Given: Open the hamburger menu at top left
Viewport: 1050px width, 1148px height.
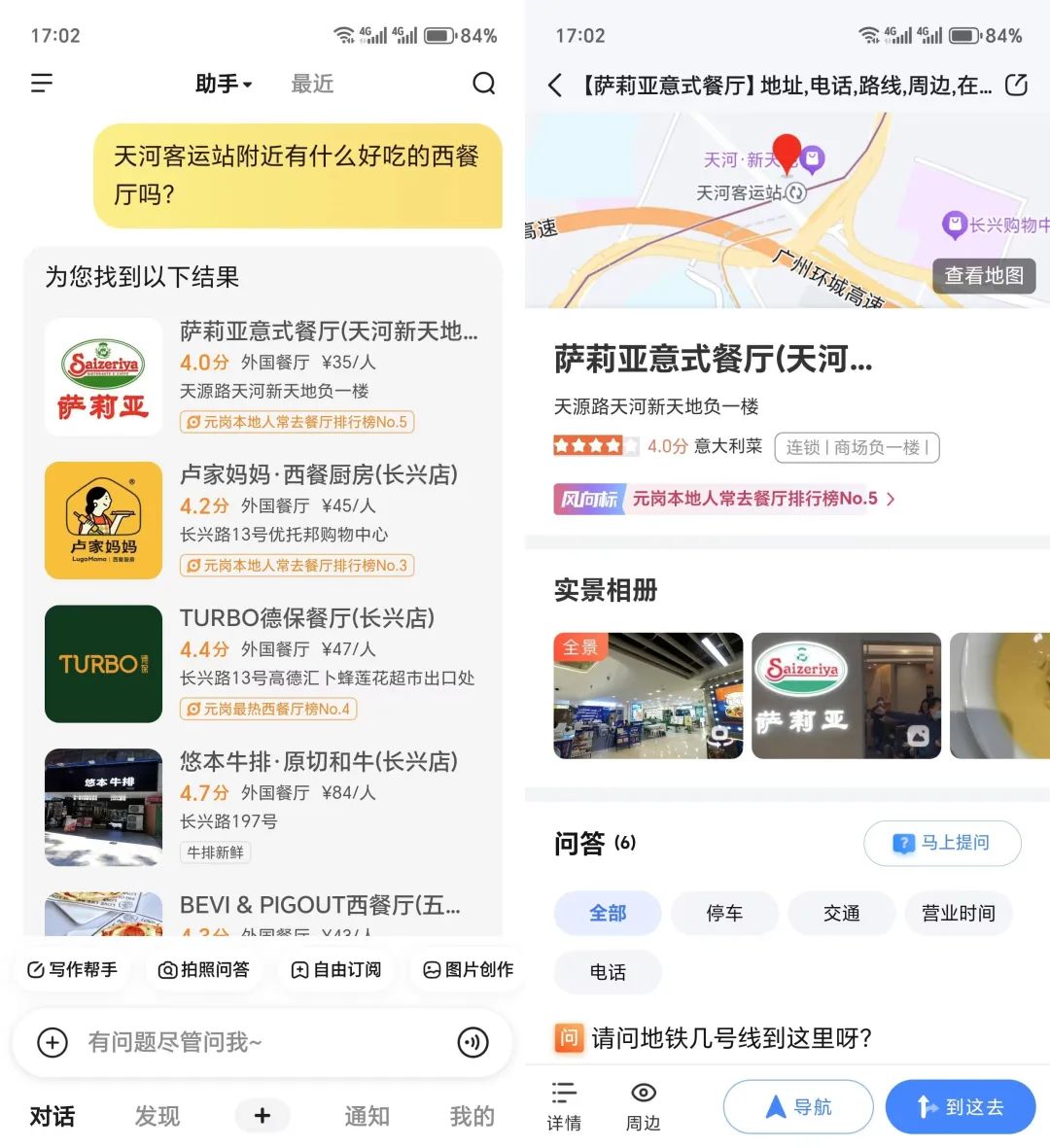Looking at the screenshot, I should [42, 84].
